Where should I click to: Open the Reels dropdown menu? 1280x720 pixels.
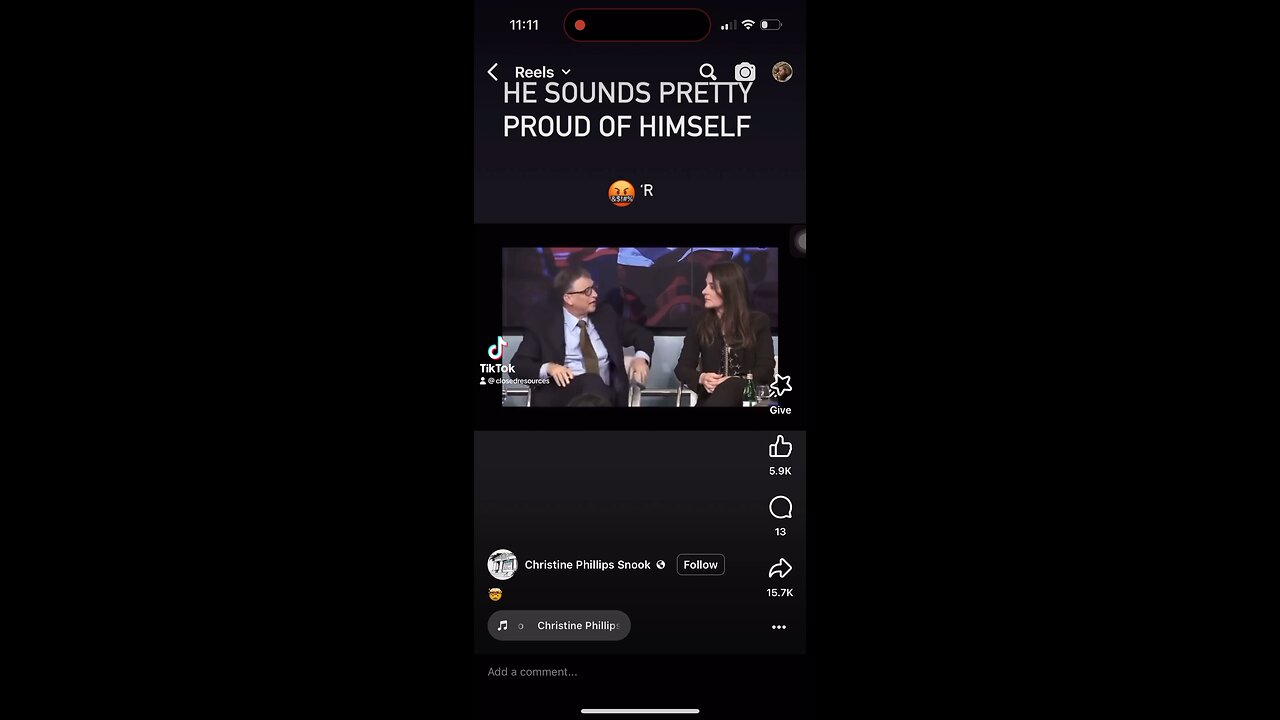click(x=542, y=72)
